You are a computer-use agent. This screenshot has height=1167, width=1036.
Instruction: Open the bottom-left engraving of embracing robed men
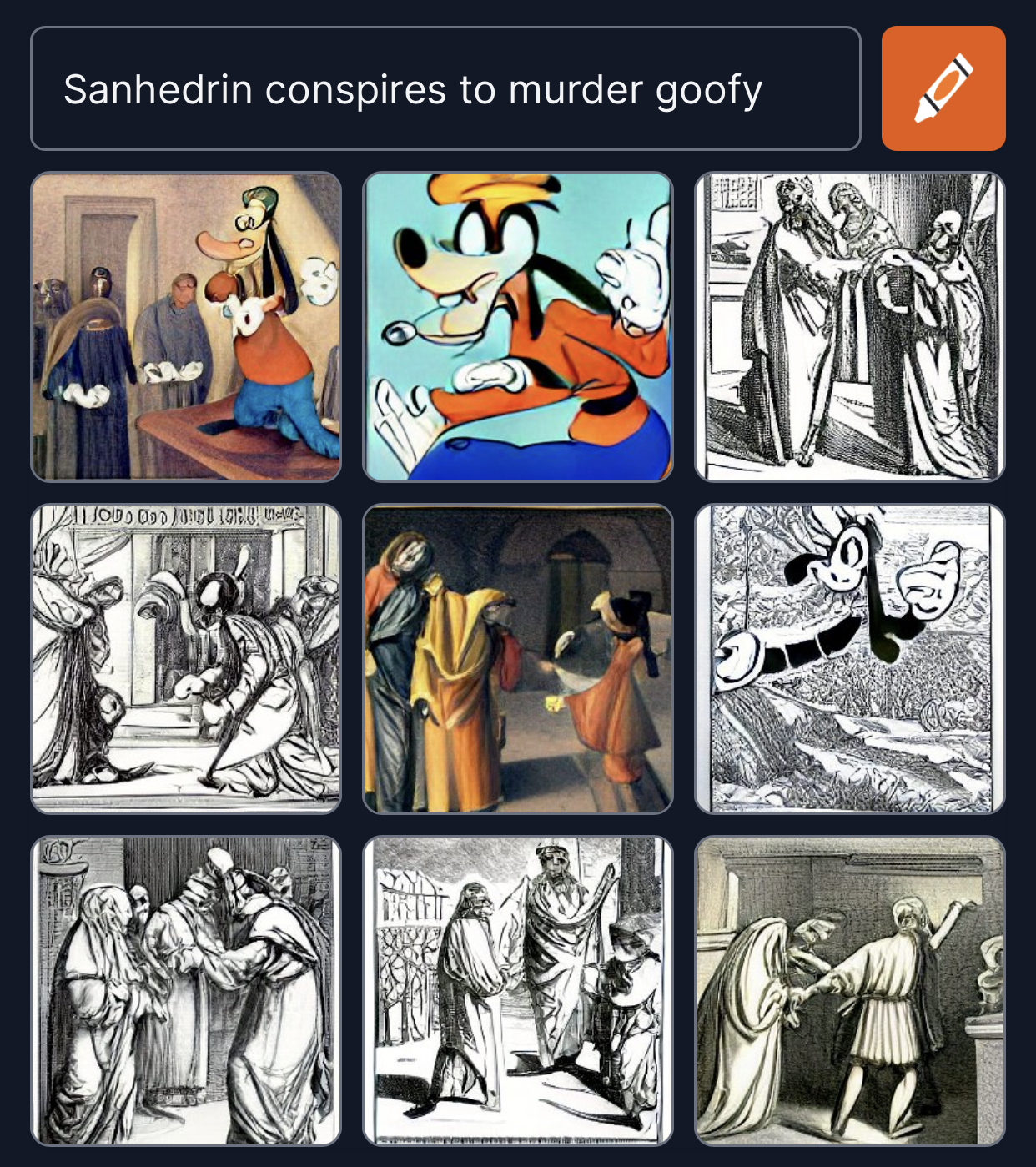click(186, 990)
